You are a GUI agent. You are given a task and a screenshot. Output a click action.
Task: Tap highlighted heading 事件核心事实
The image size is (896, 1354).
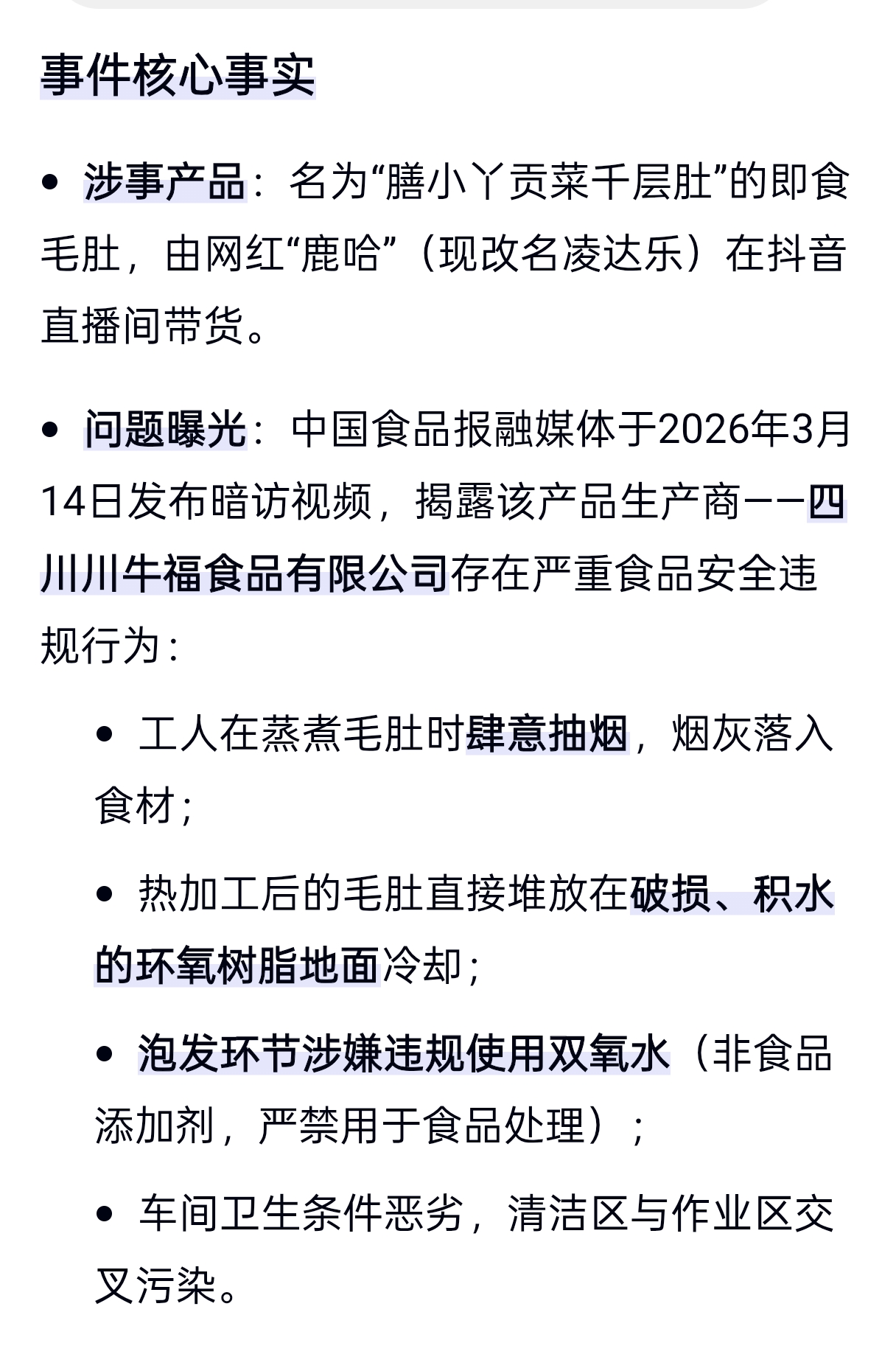pyautogui.click(x=178, y=76)
